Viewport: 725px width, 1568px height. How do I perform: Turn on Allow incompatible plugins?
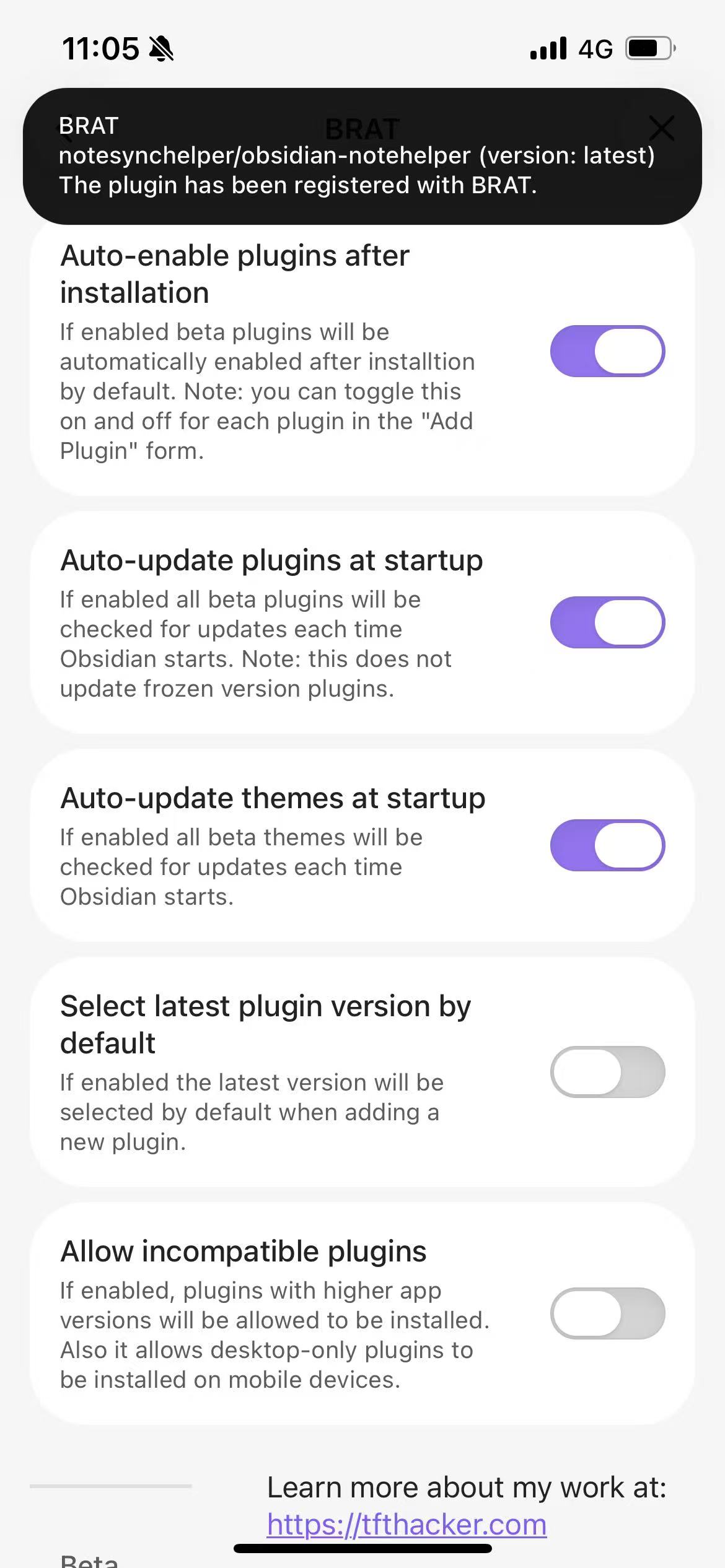click(x=607, y=1313)
